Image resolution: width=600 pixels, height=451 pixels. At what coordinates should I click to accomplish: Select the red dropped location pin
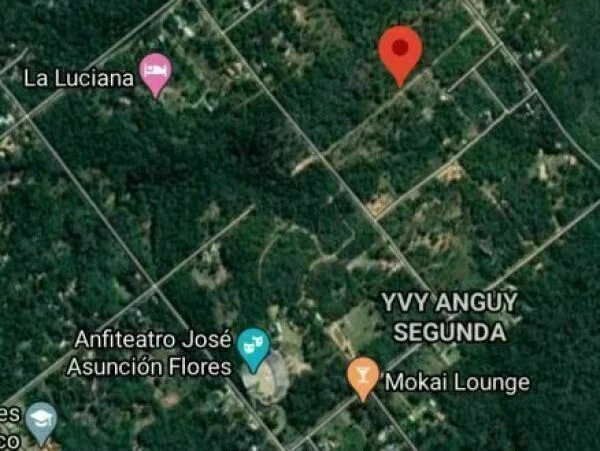400,50
